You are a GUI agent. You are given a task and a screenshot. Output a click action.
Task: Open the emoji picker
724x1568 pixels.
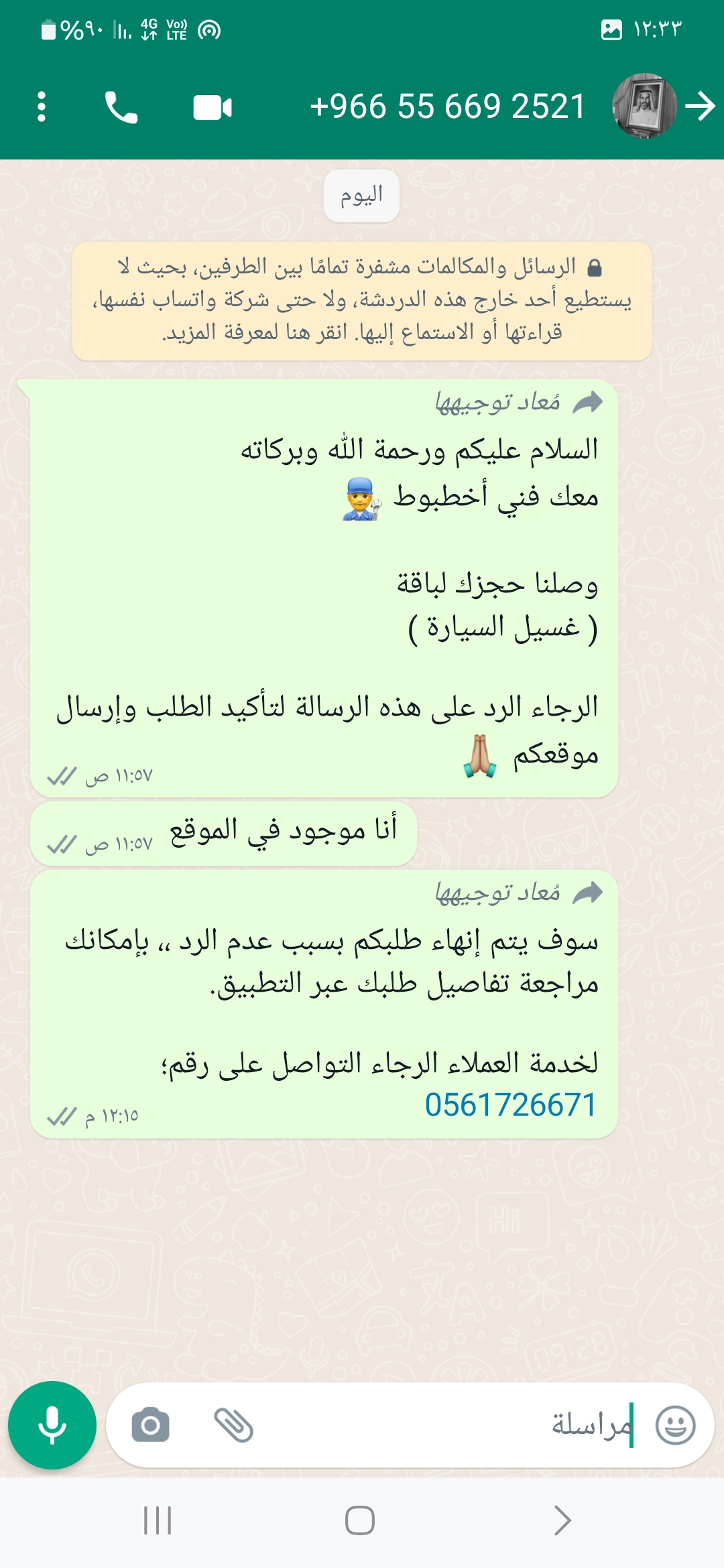(675, 1425)
